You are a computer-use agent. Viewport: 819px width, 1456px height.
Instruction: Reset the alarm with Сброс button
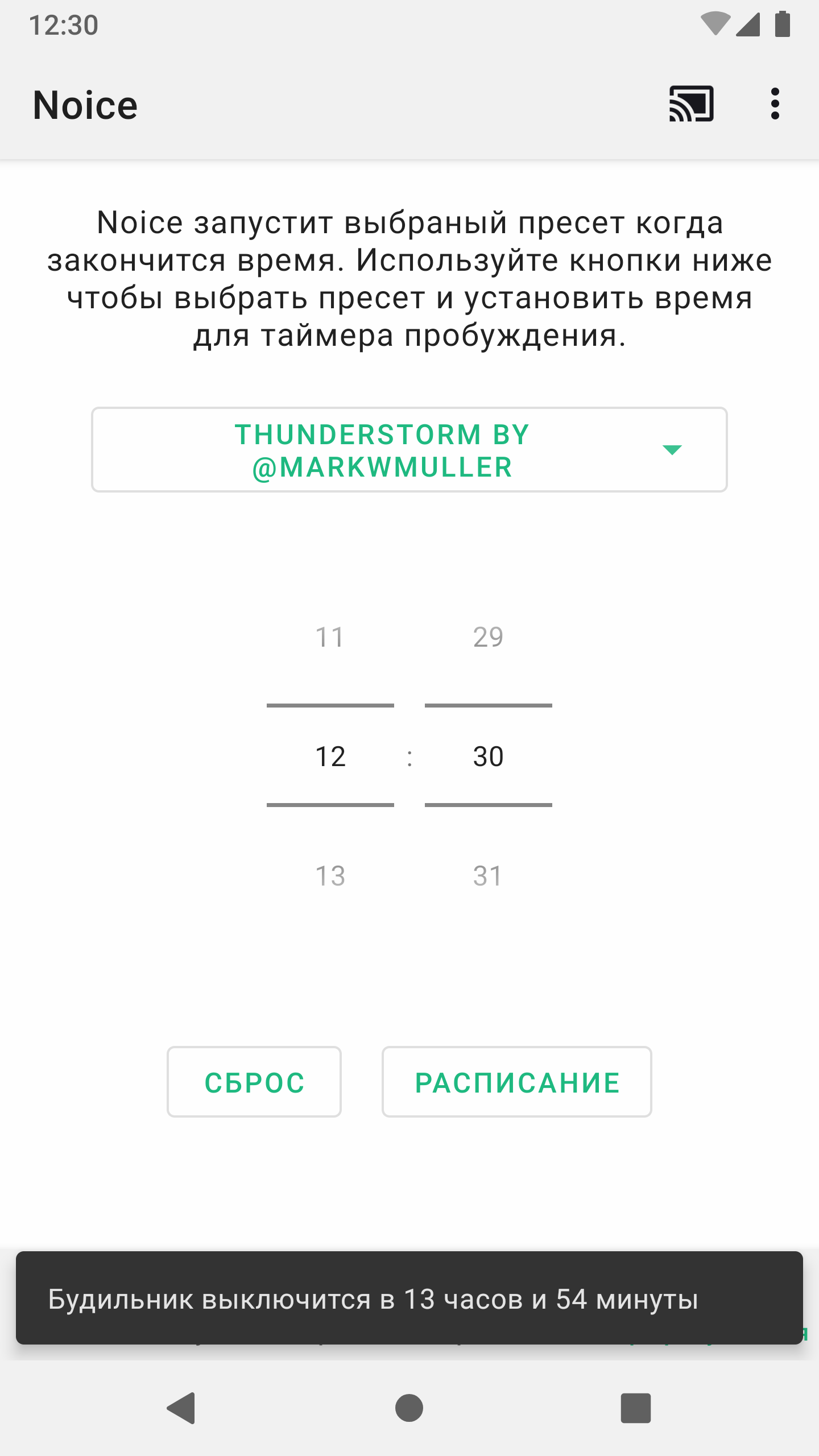tap(254, 1082)
